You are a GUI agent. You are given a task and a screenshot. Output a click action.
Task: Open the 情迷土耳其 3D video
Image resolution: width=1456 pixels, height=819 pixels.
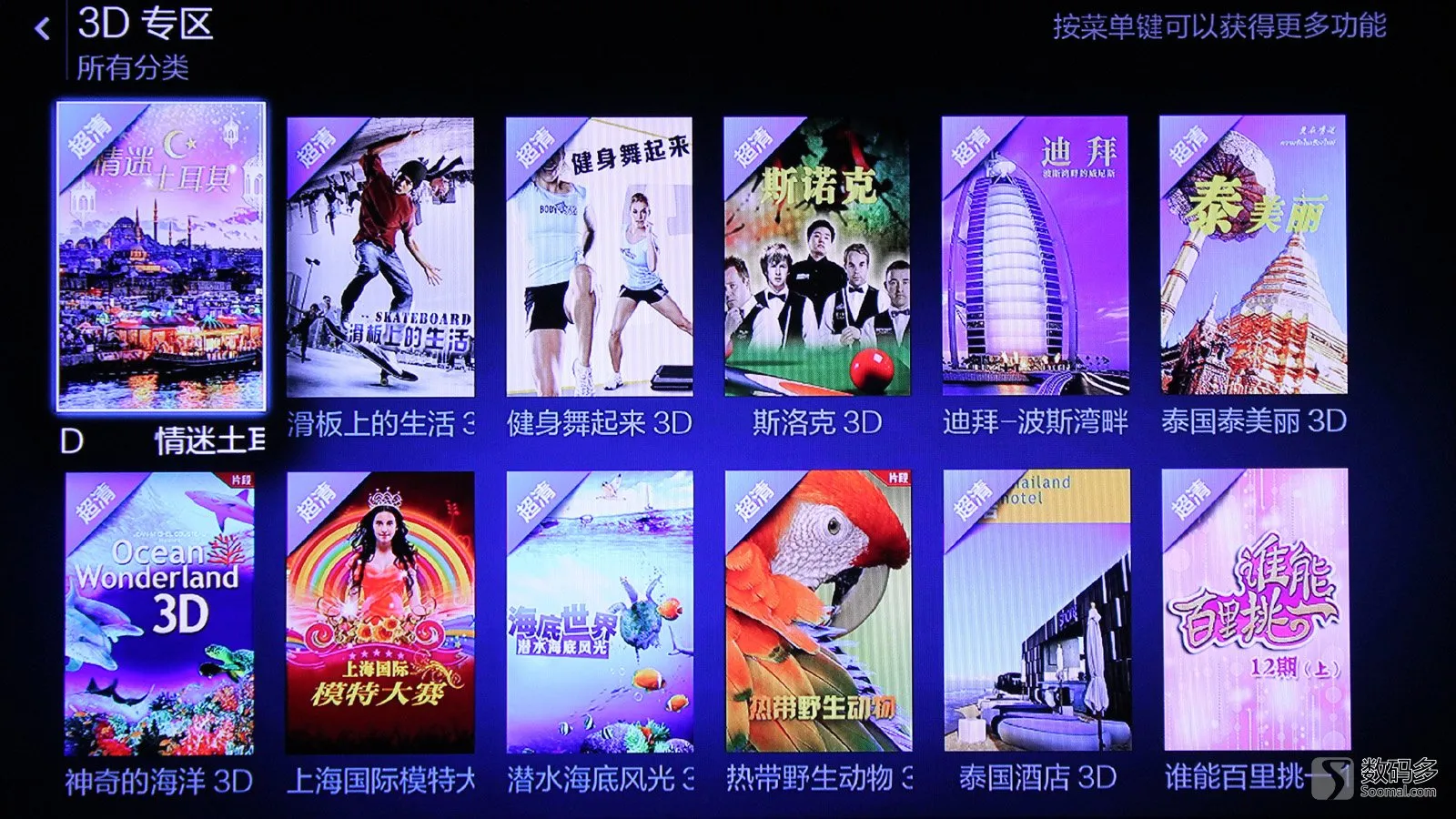161,256
